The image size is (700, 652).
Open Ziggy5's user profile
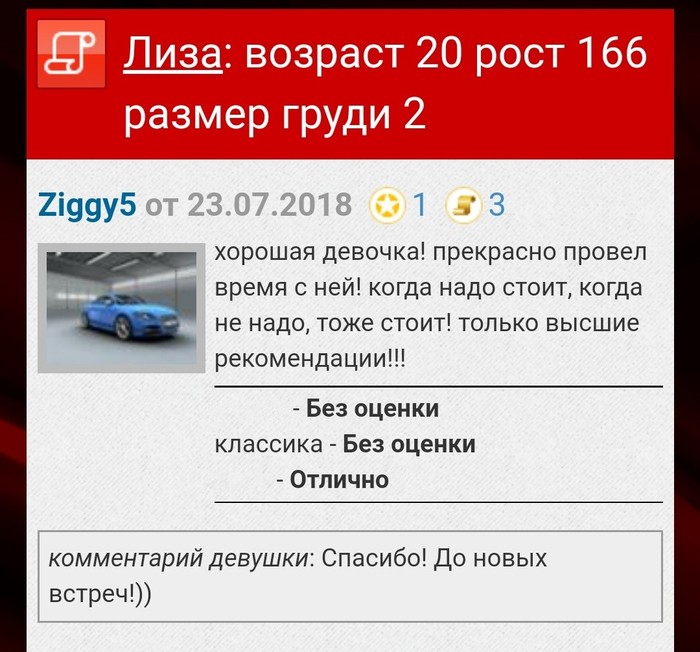click(88, 205)
